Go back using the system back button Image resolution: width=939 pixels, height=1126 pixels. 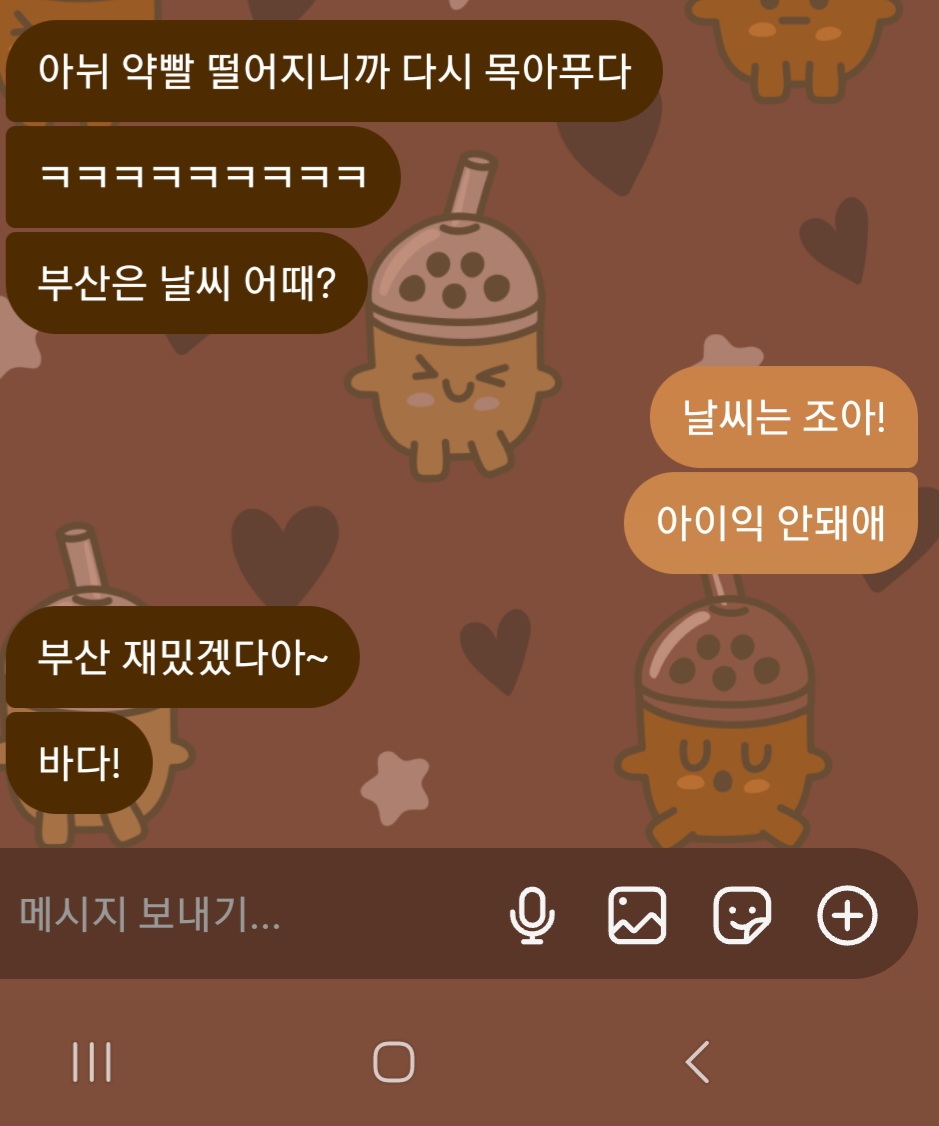697,1061
